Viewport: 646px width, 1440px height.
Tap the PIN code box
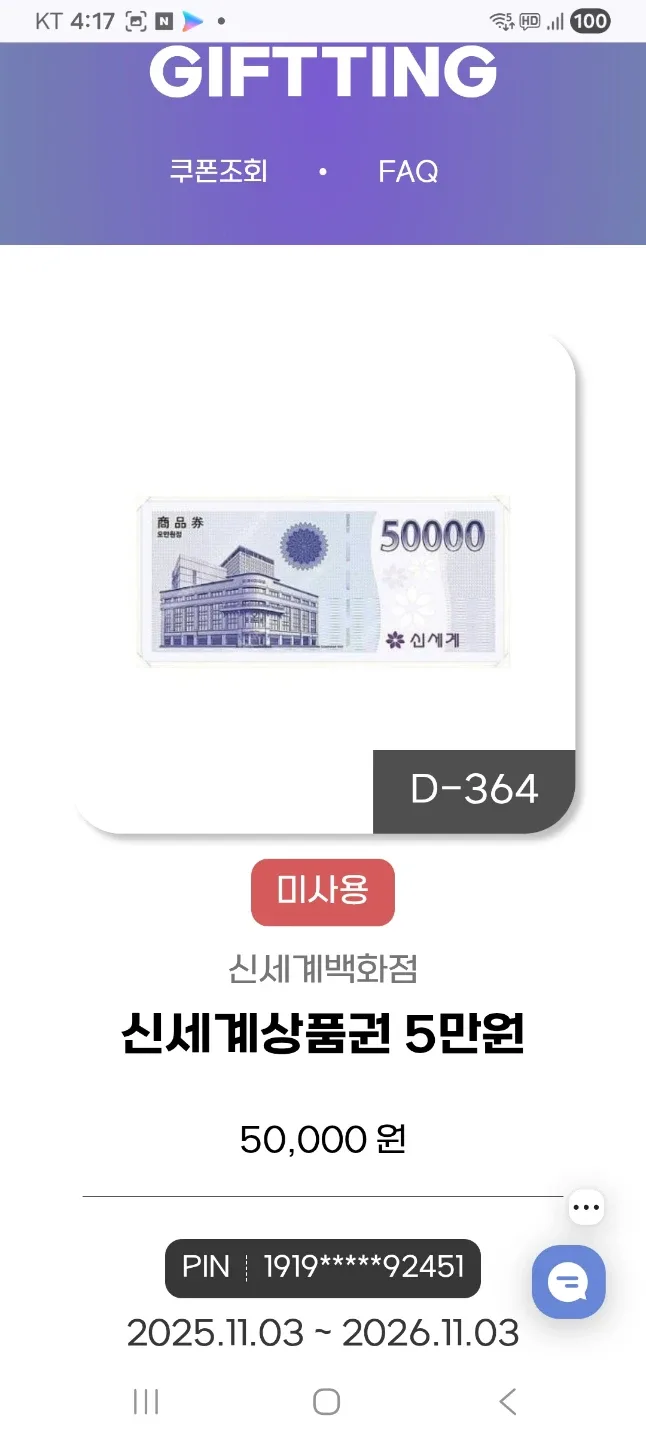322,1267
